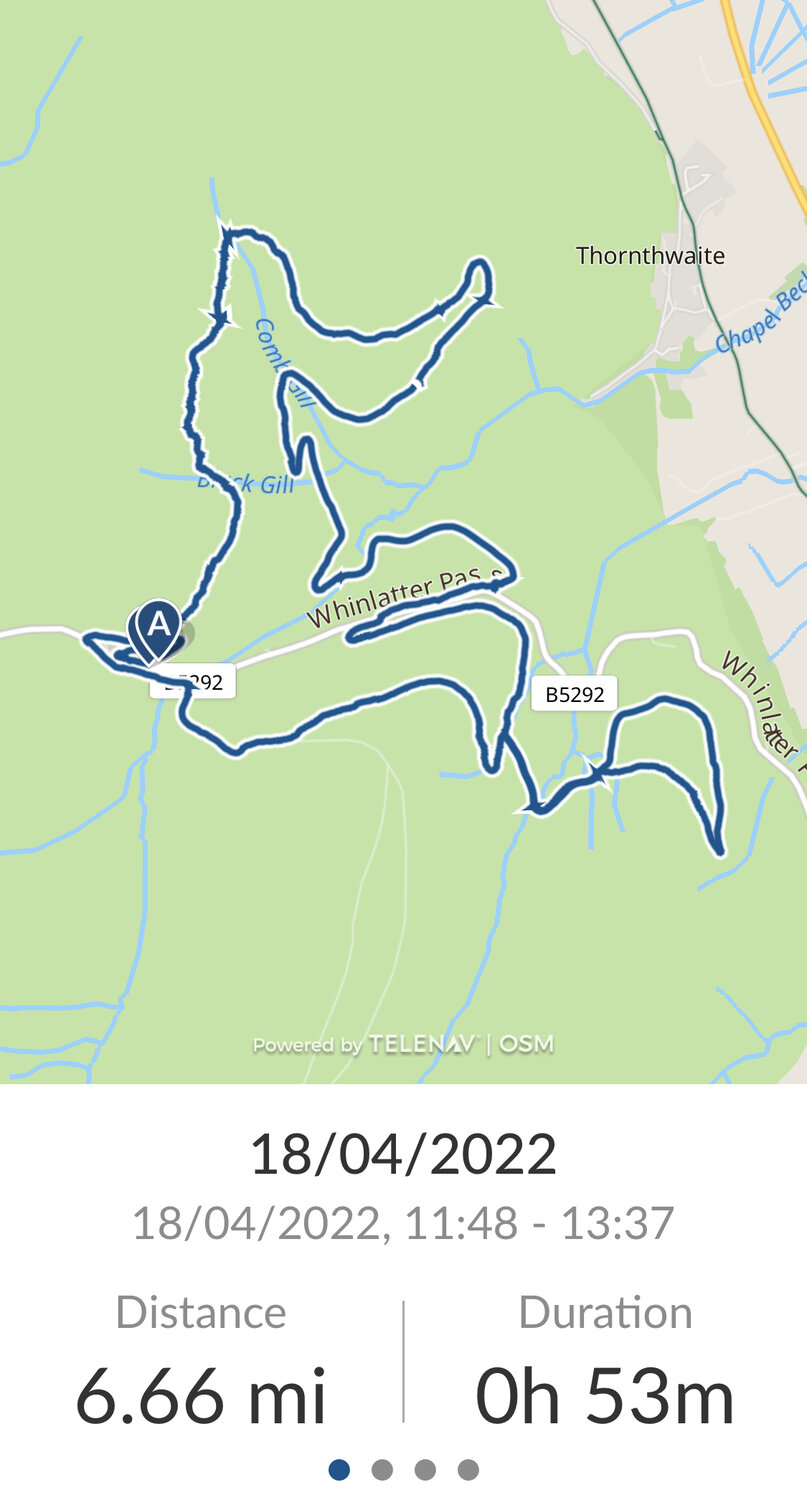Tap the A start marker on the map
The width and height of the screenshot is (807, 1500).
158,629
